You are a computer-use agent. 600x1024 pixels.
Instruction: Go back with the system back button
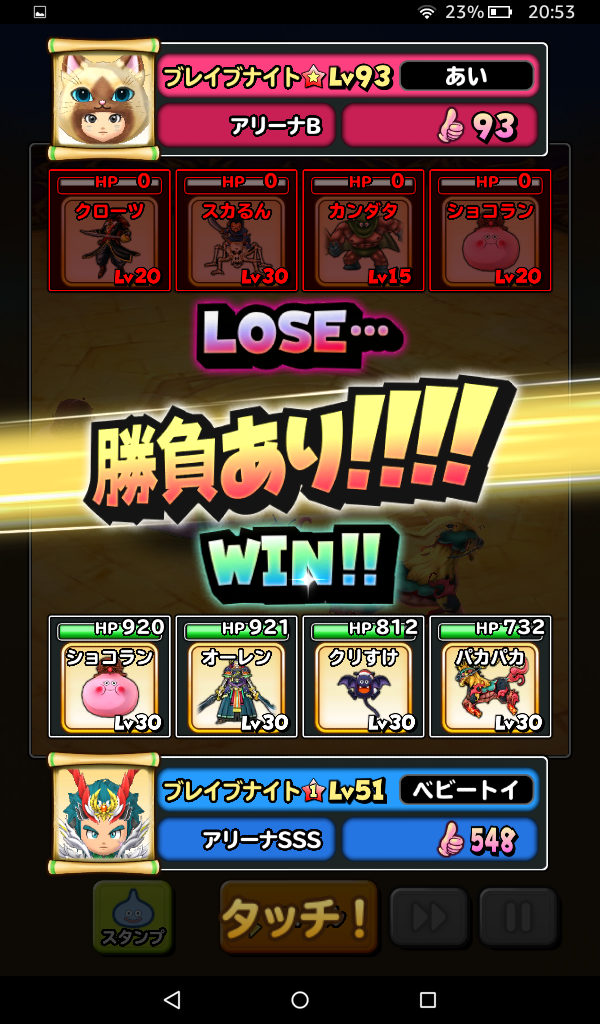[x=172, y=1000]
